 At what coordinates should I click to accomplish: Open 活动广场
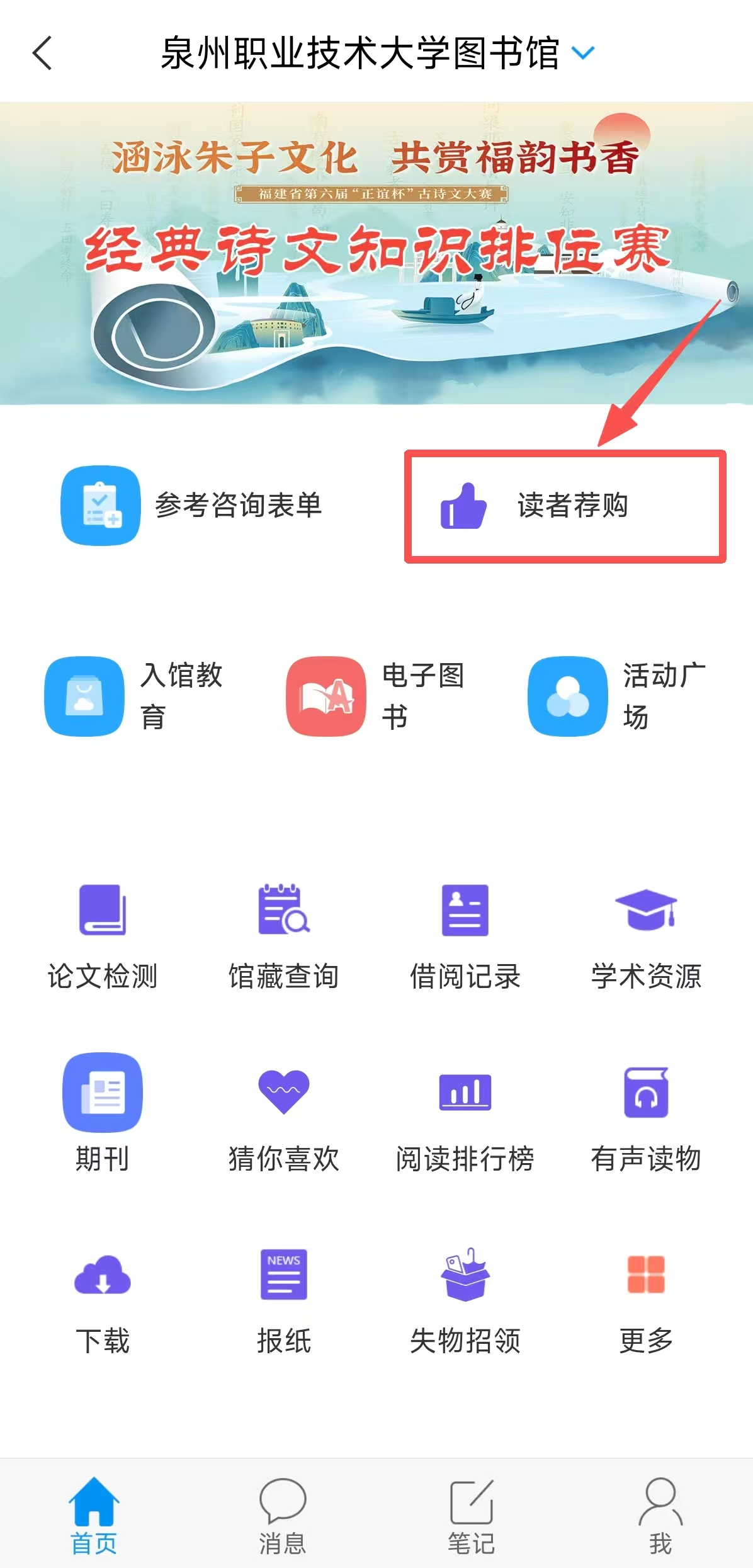tap(618, 696)
